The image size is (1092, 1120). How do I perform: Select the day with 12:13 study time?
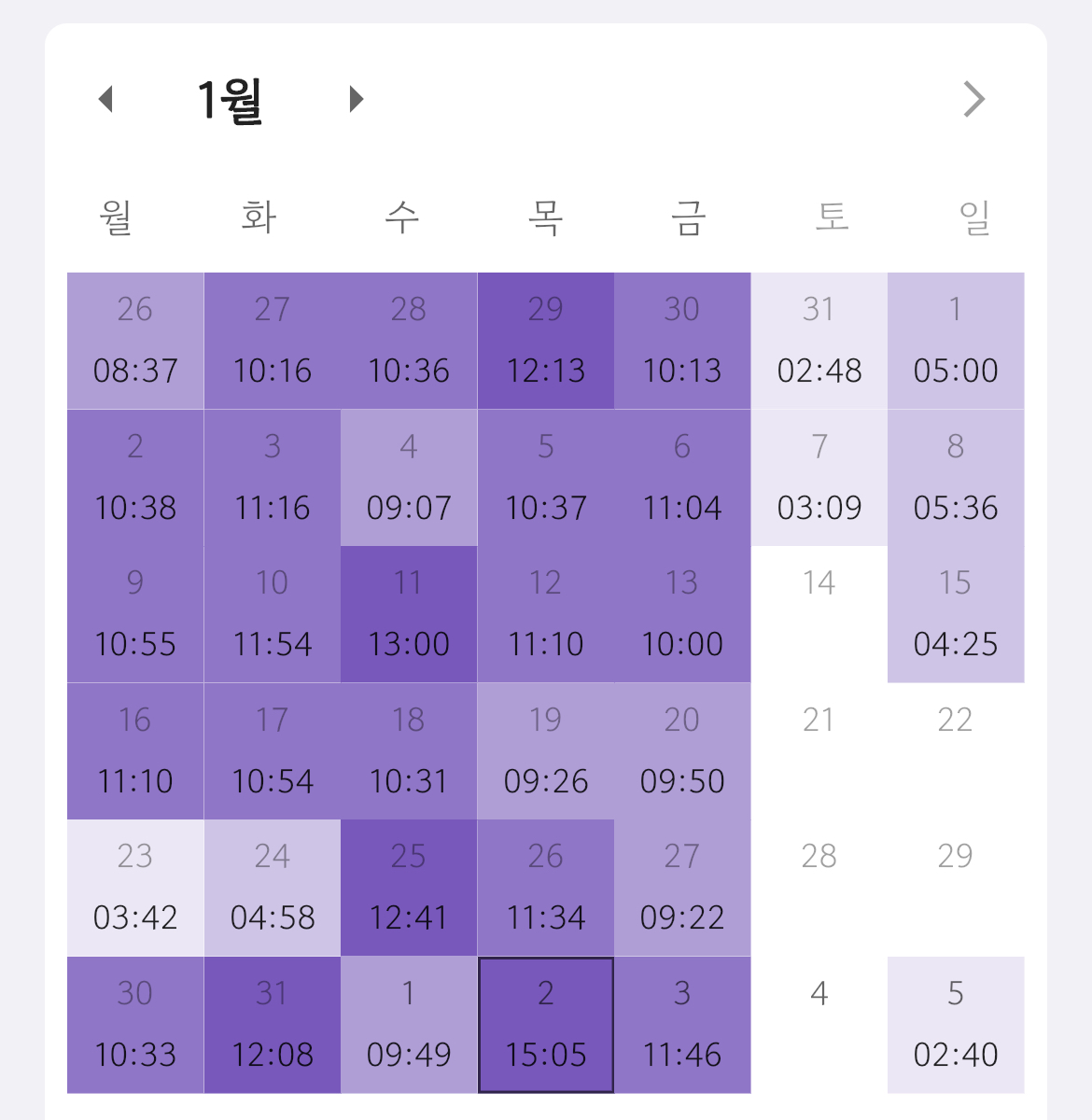tap(546, 341)
